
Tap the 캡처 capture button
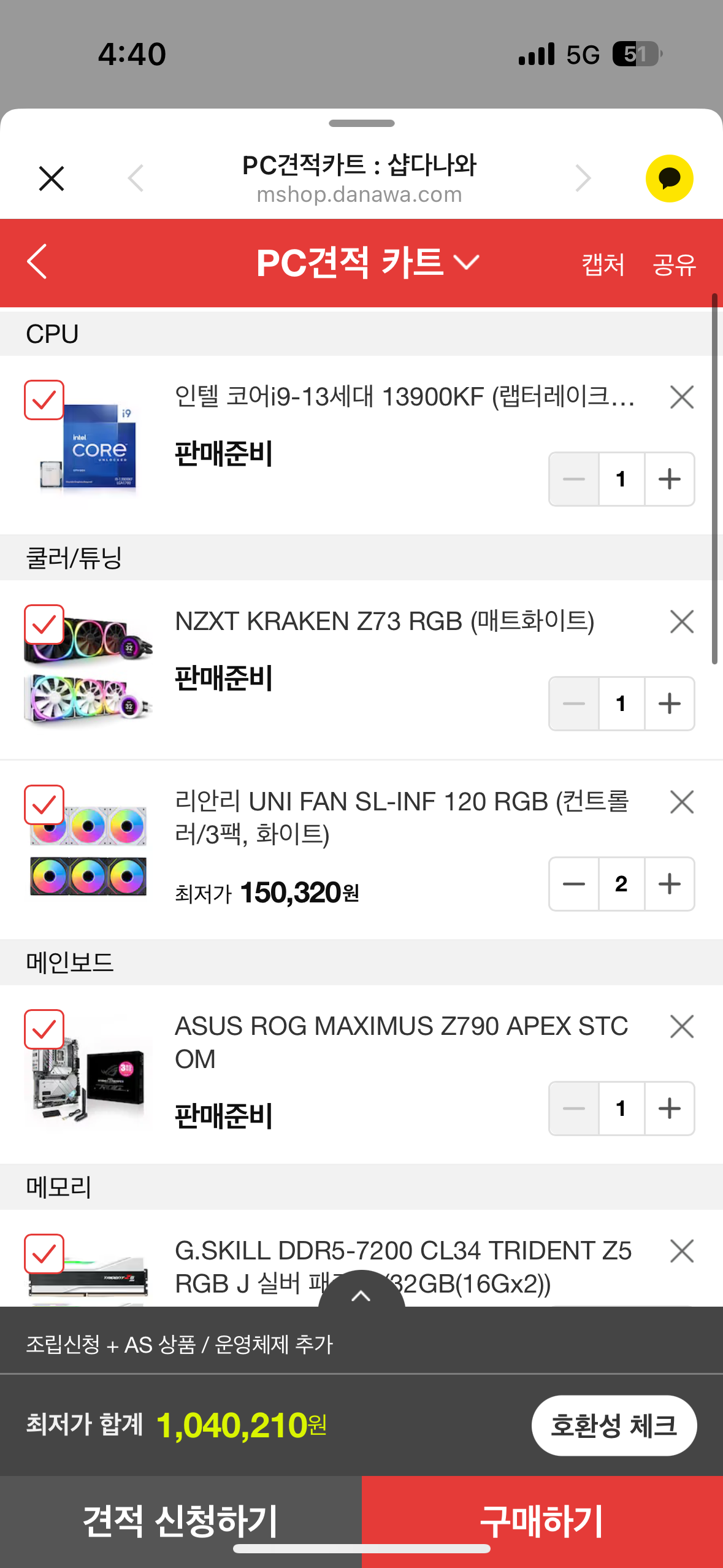click(603, 264)
